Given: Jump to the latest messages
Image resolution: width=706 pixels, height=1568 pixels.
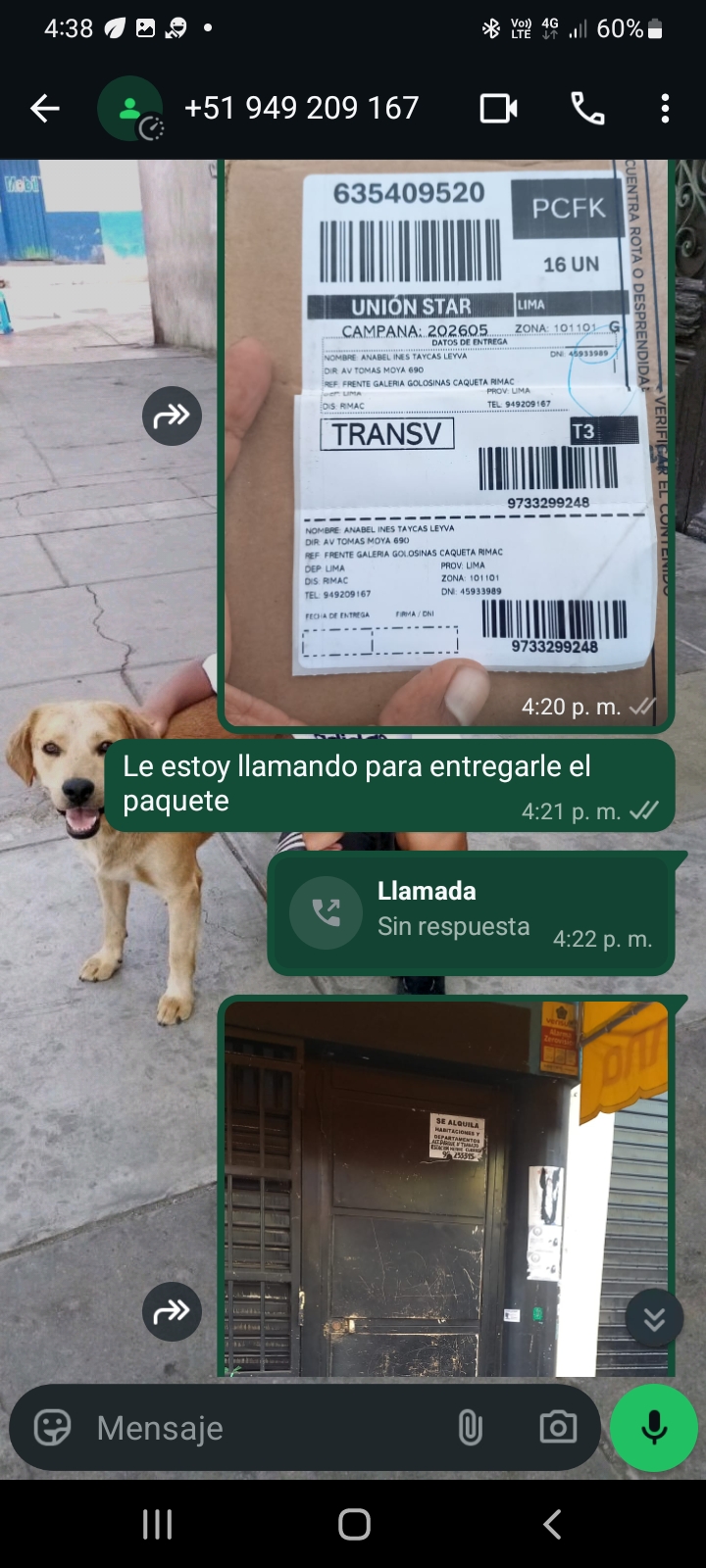Looking at the screenshot, I should (x=654, y=1320).
